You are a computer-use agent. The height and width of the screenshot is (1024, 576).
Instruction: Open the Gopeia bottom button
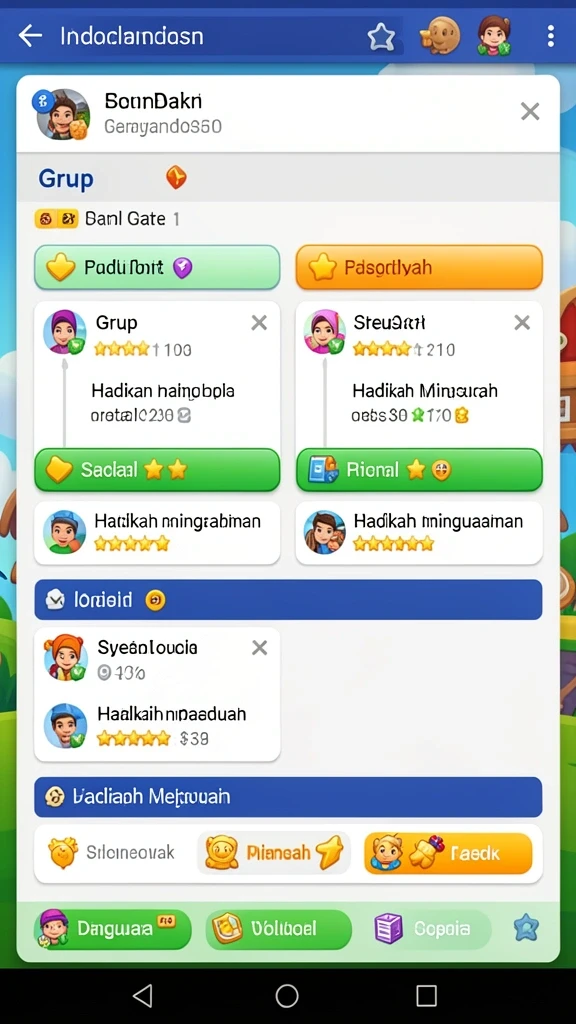click(432, 929)
